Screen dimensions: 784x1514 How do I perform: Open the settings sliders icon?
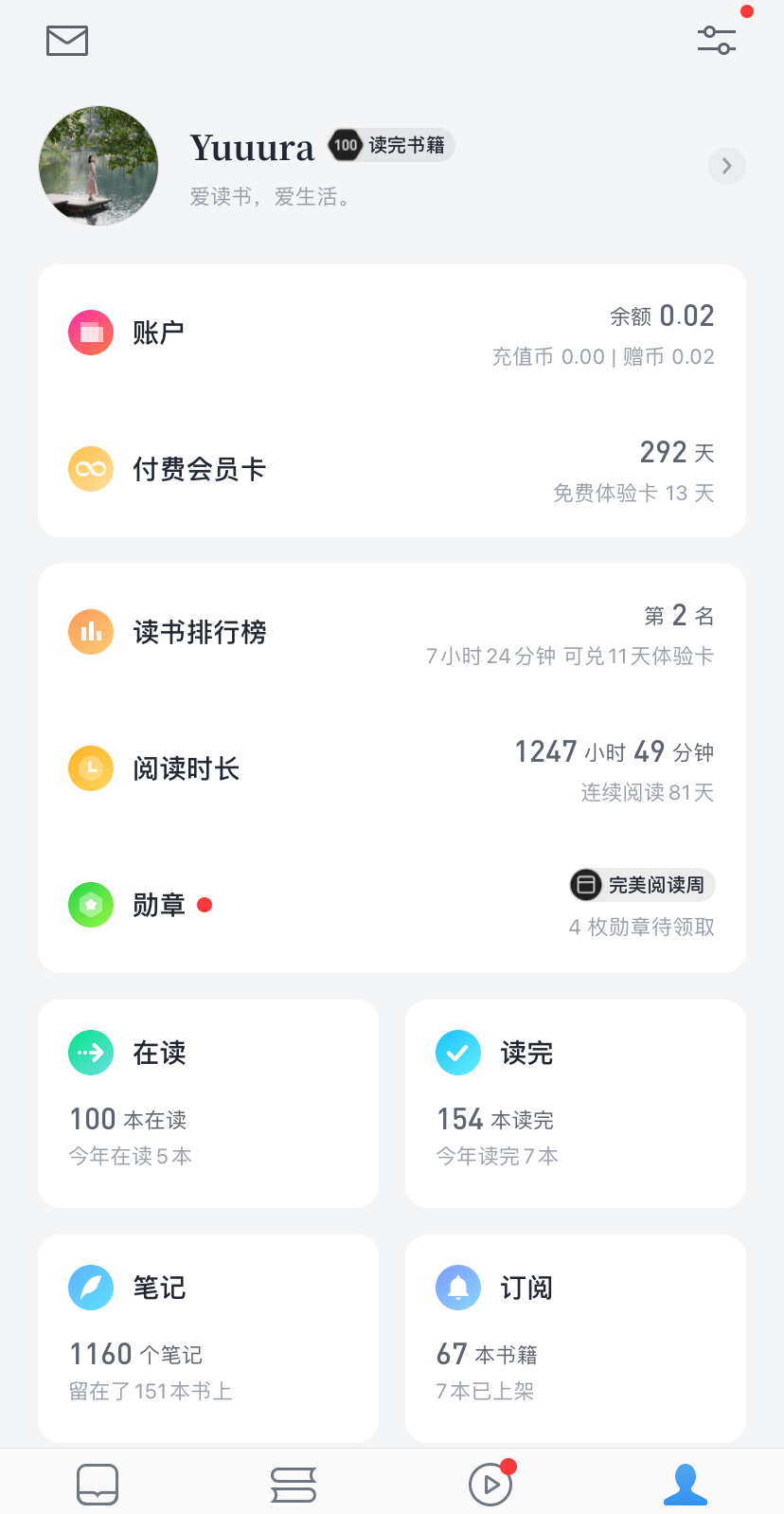[716, 40]
